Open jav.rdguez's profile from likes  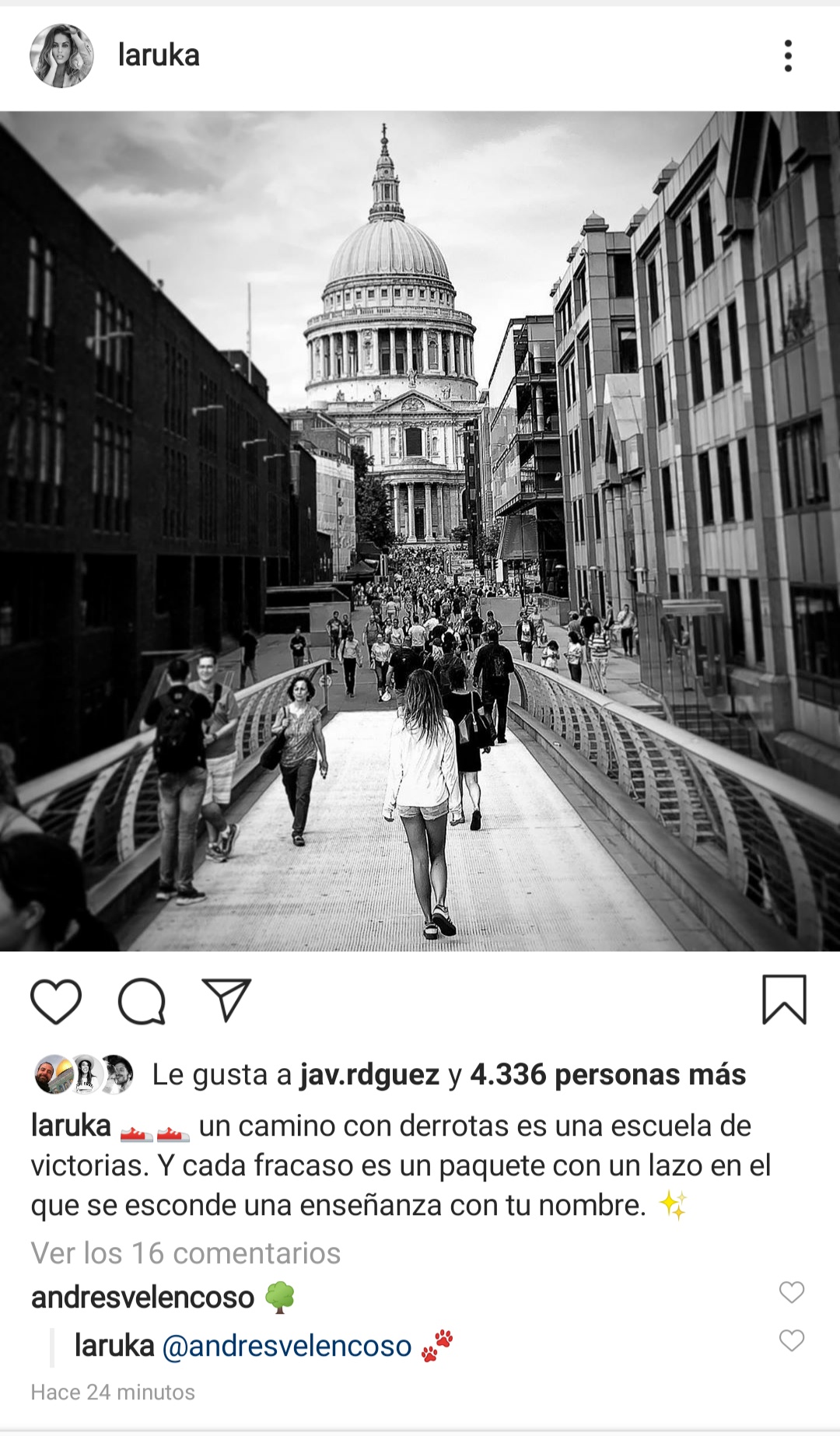click(x=369, y=1075)
